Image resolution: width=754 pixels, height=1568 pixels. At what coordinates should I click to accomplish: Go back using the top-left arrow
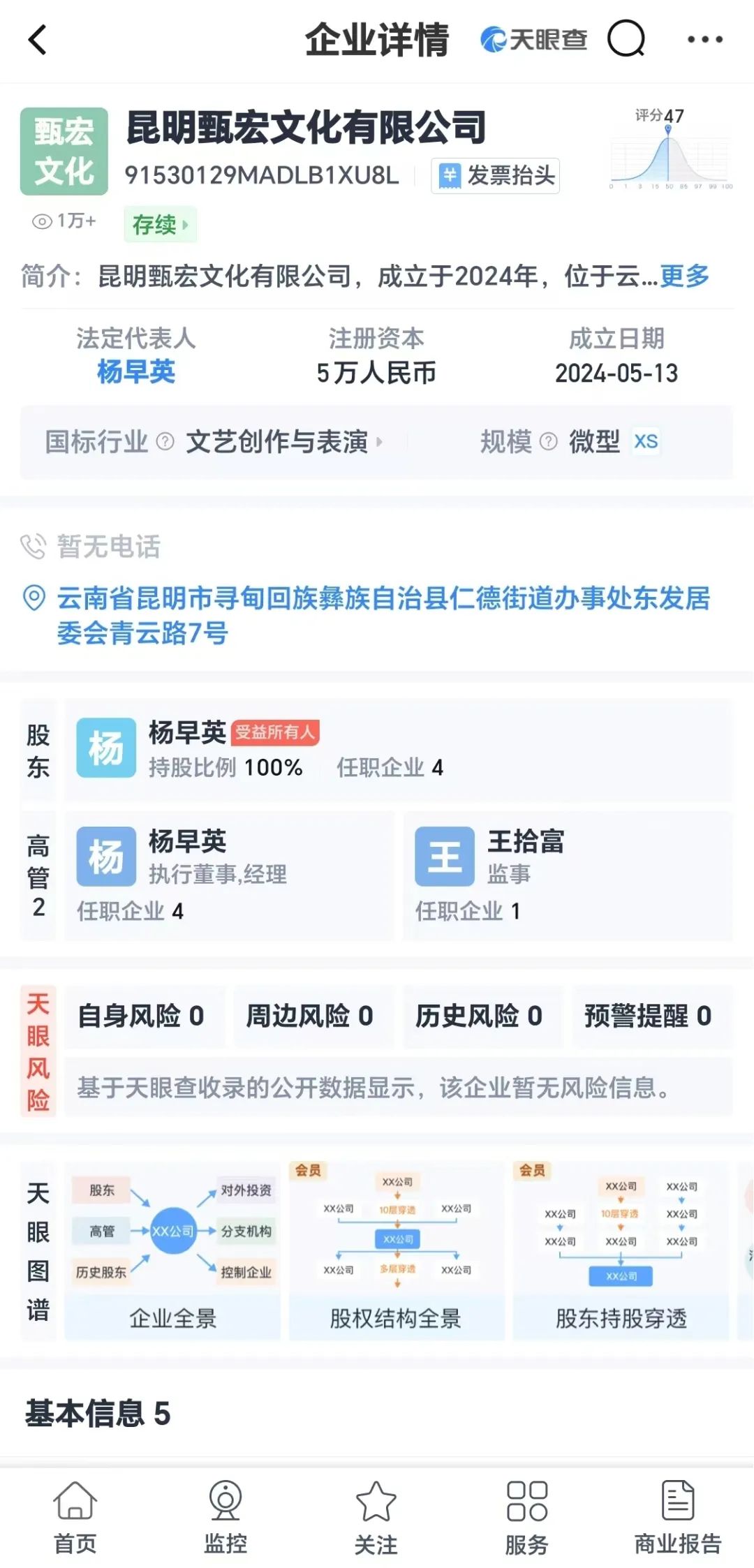pos(38,40)
